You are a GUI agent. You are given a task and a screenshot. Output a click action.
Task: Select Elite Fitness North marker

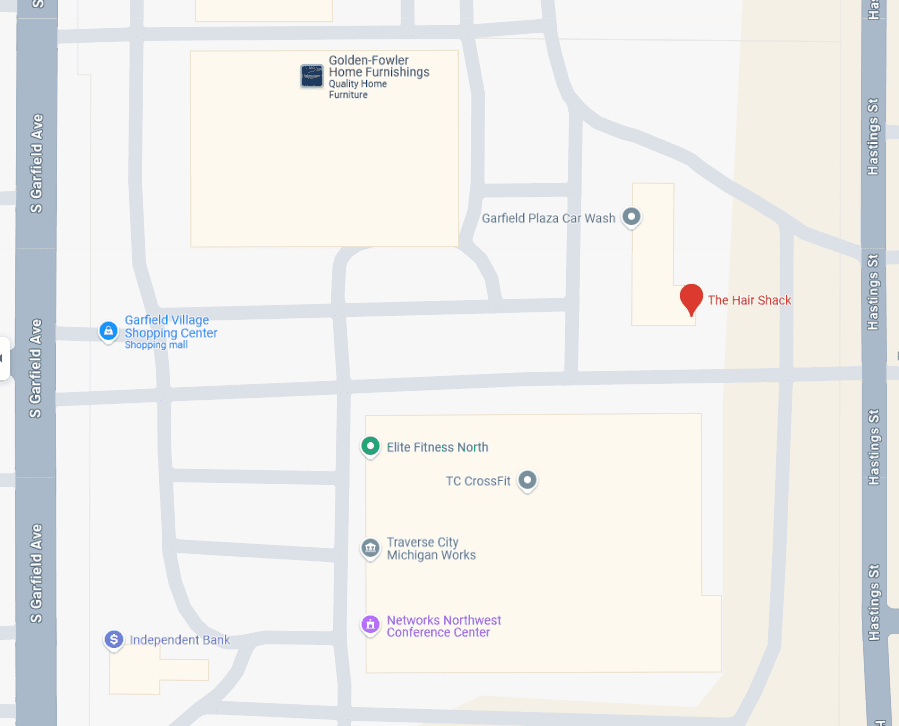coord(370,446)
